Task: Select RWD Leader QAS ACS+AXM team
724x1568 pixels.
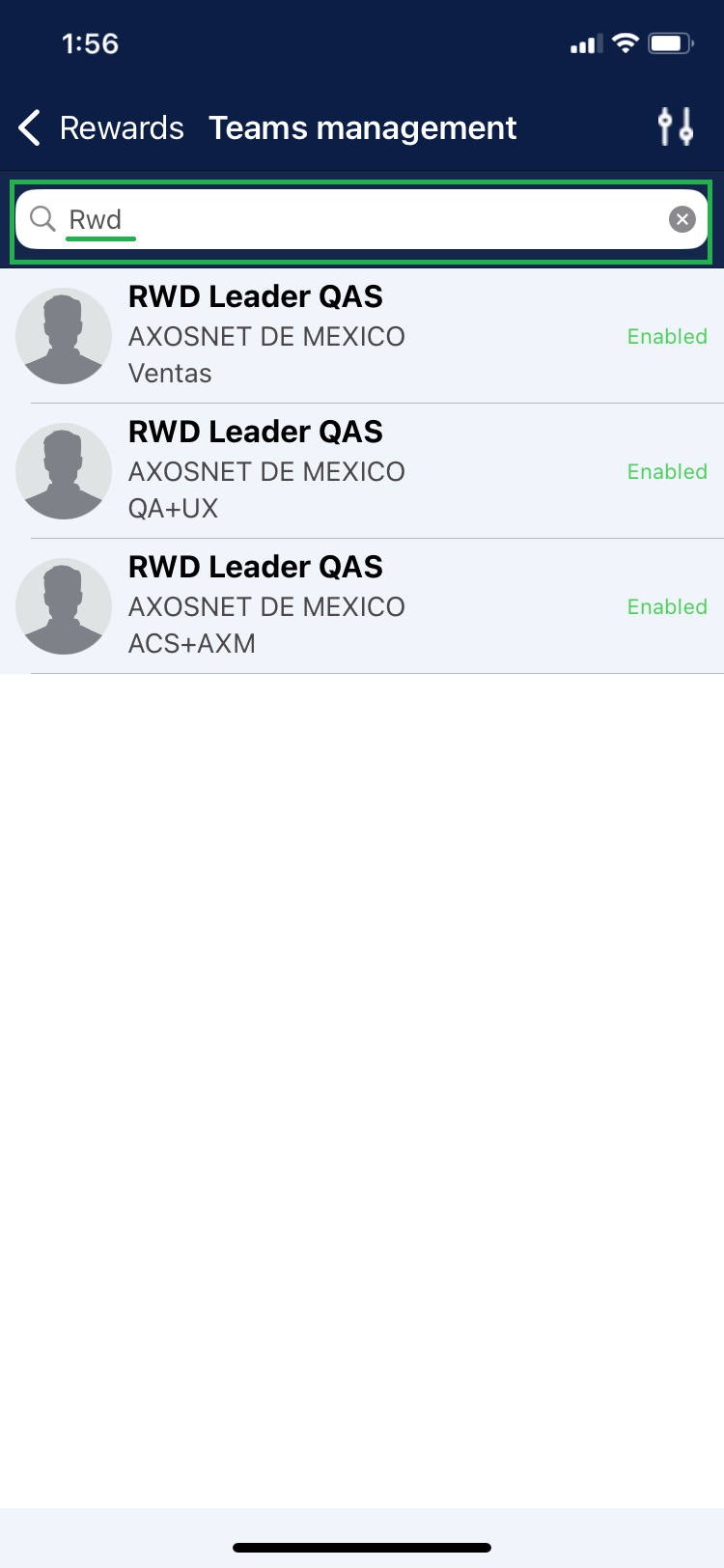Action: click(x=362, y=606)
